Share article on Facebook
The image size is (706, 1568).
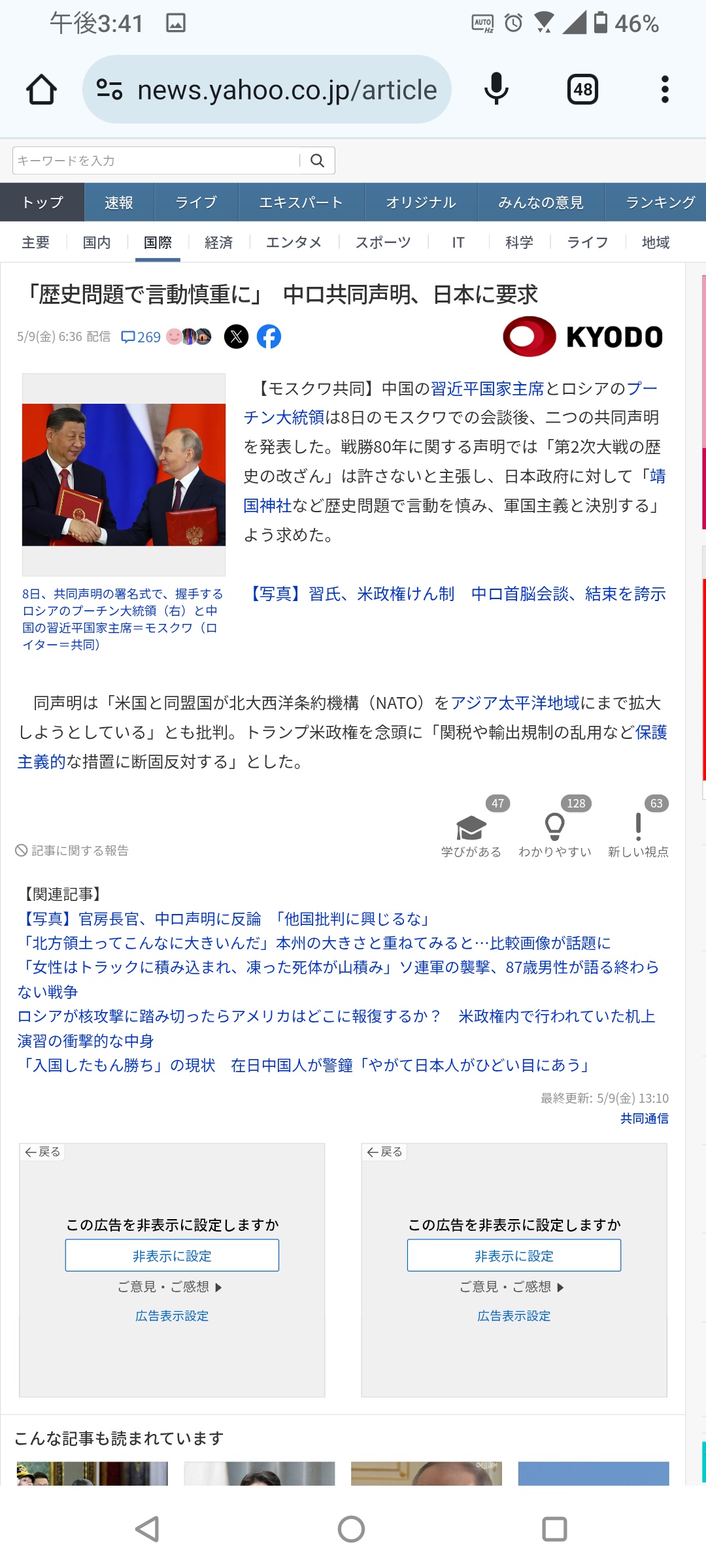tap(269, 336)
